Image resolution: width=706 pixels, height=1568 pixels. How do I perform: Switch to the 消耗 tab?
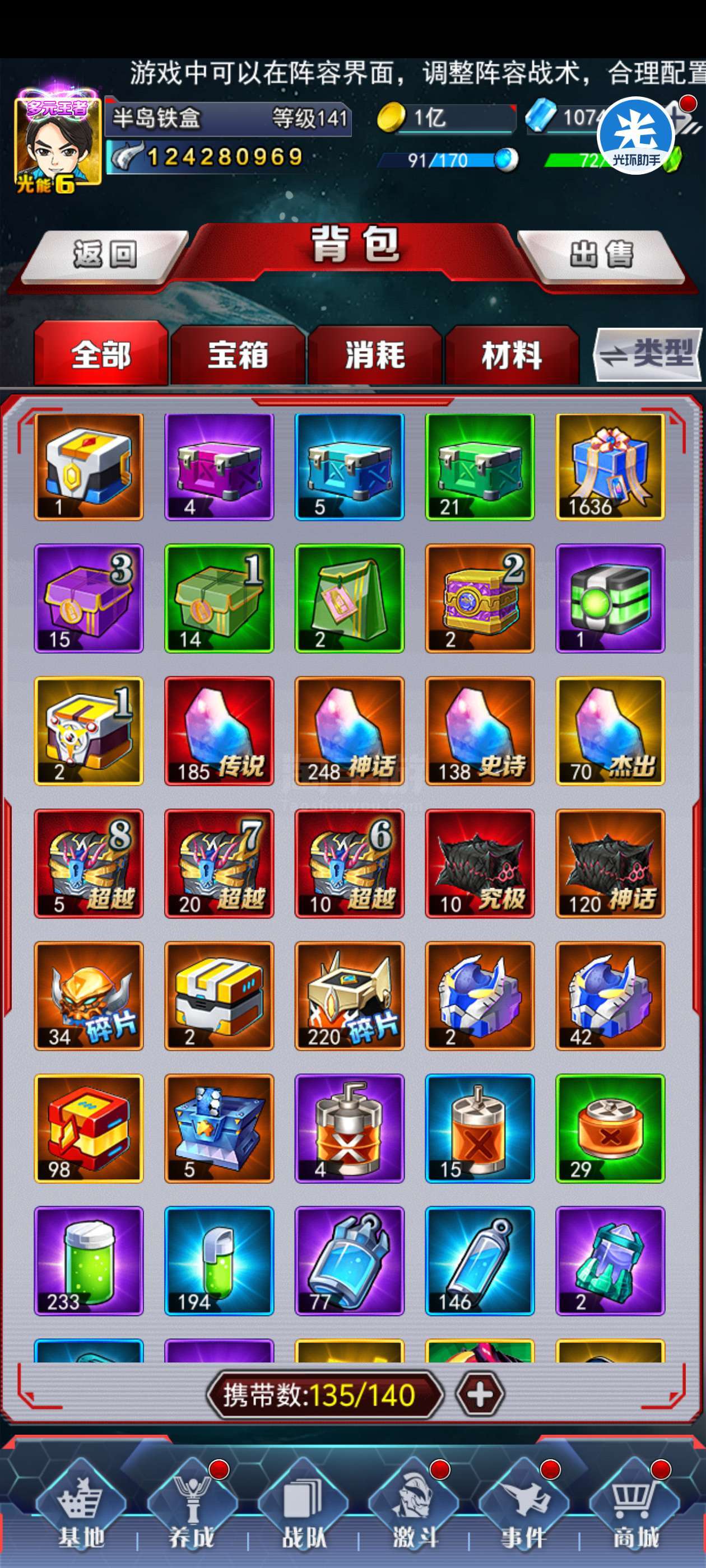(375, 355)
